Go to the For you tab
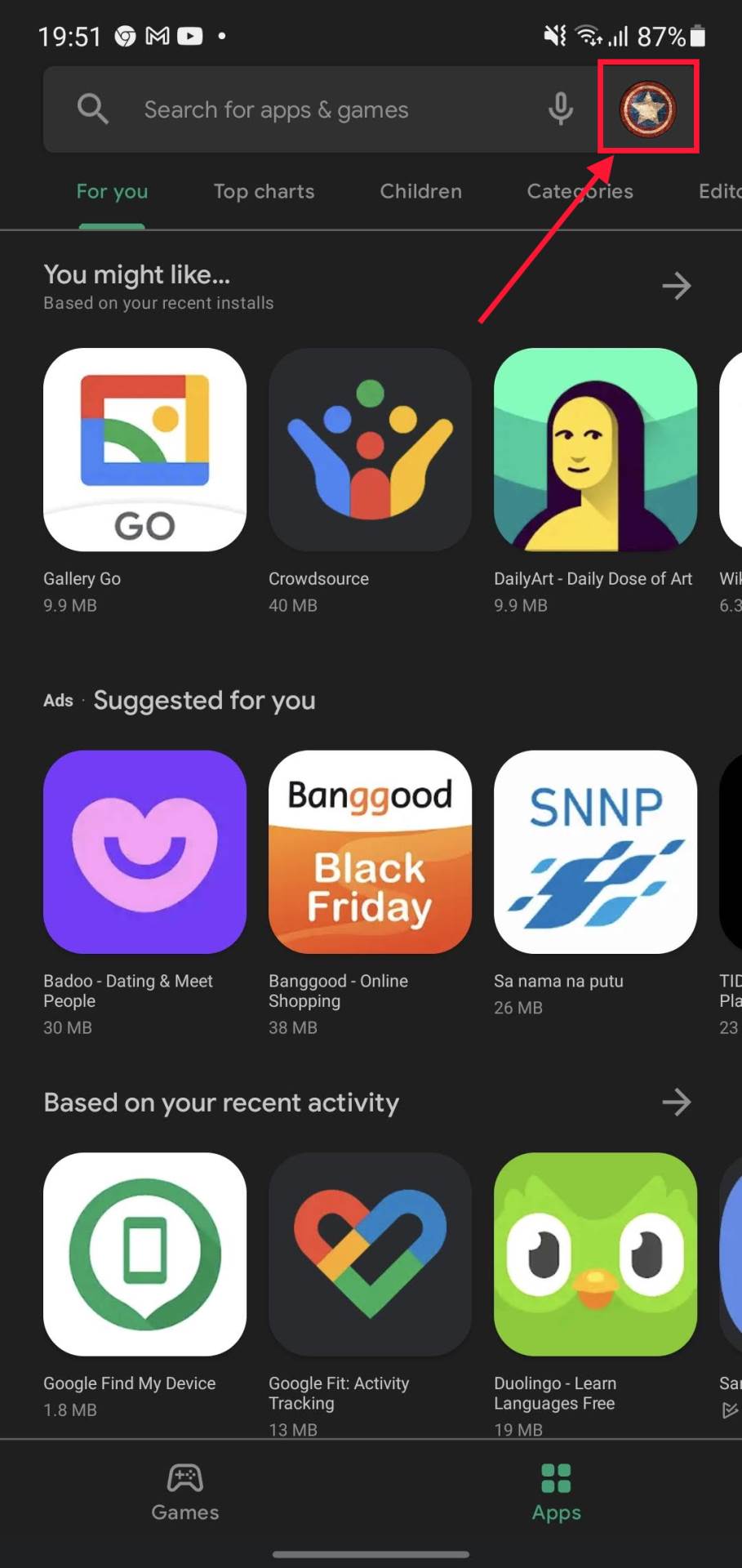The image size is (742, 1568). coord(112,191)
